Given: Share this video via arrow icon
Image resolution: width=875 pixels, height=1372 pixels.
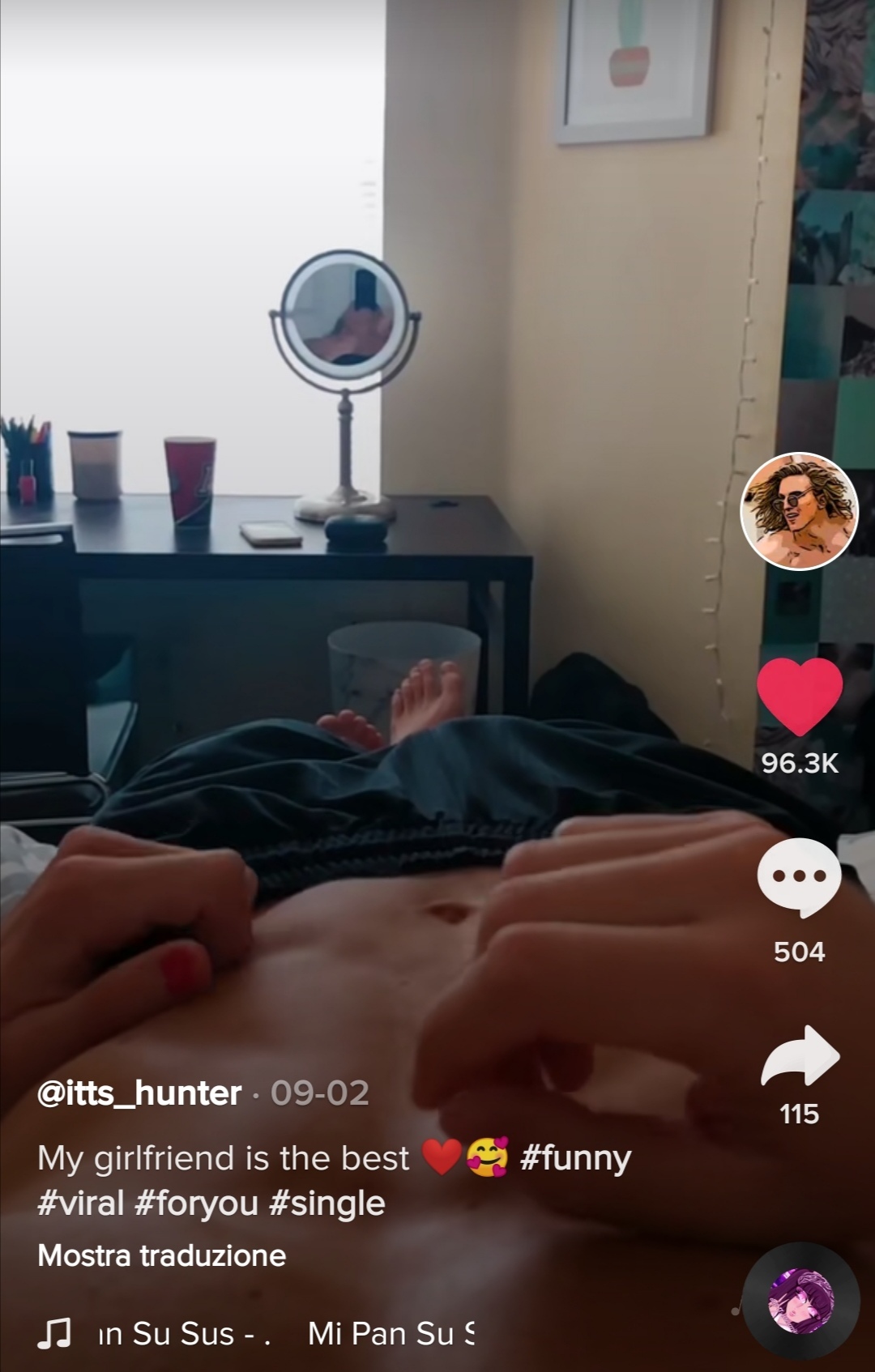Looking at the screenshot, I should click(x=800, y=1056).
